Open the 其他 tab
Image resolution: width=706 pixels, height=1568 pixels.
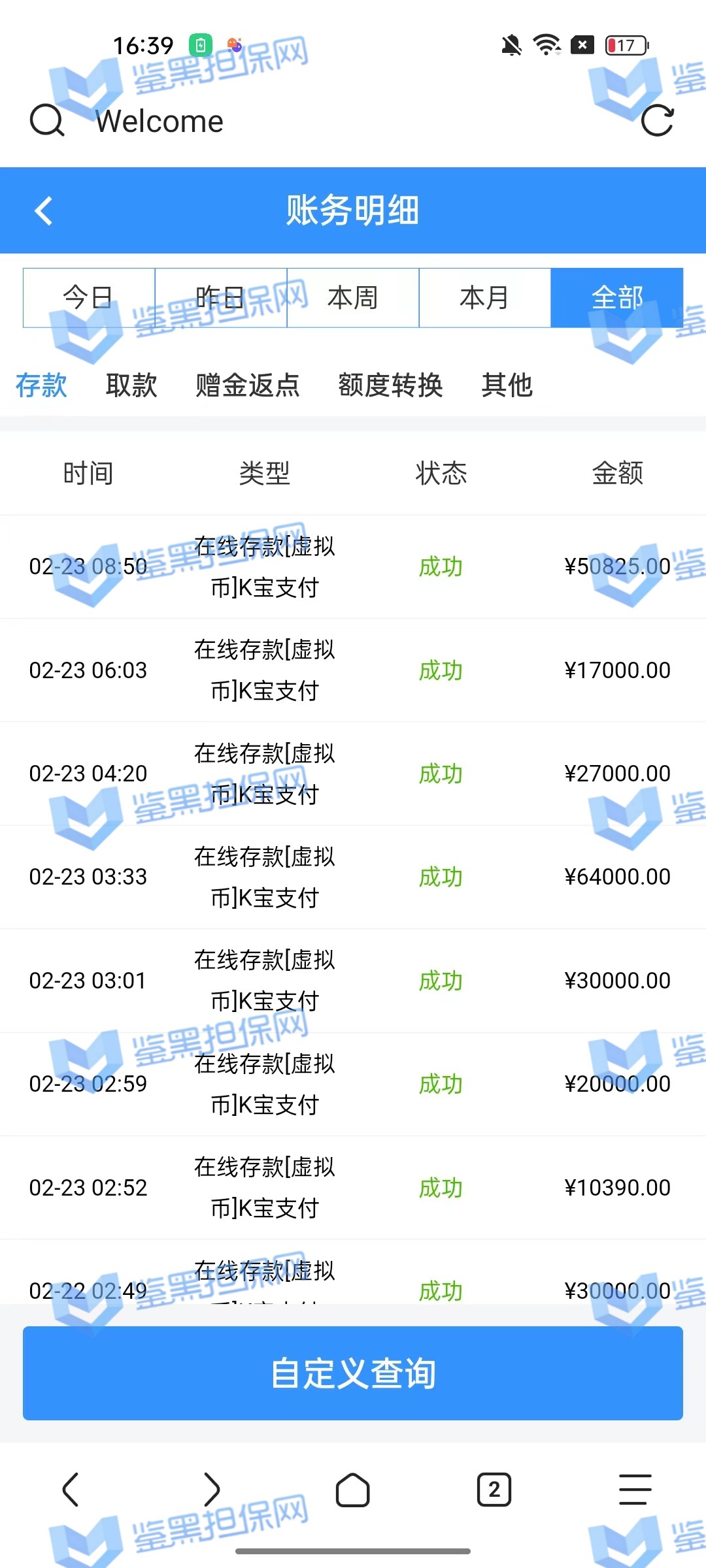[507, 385]
